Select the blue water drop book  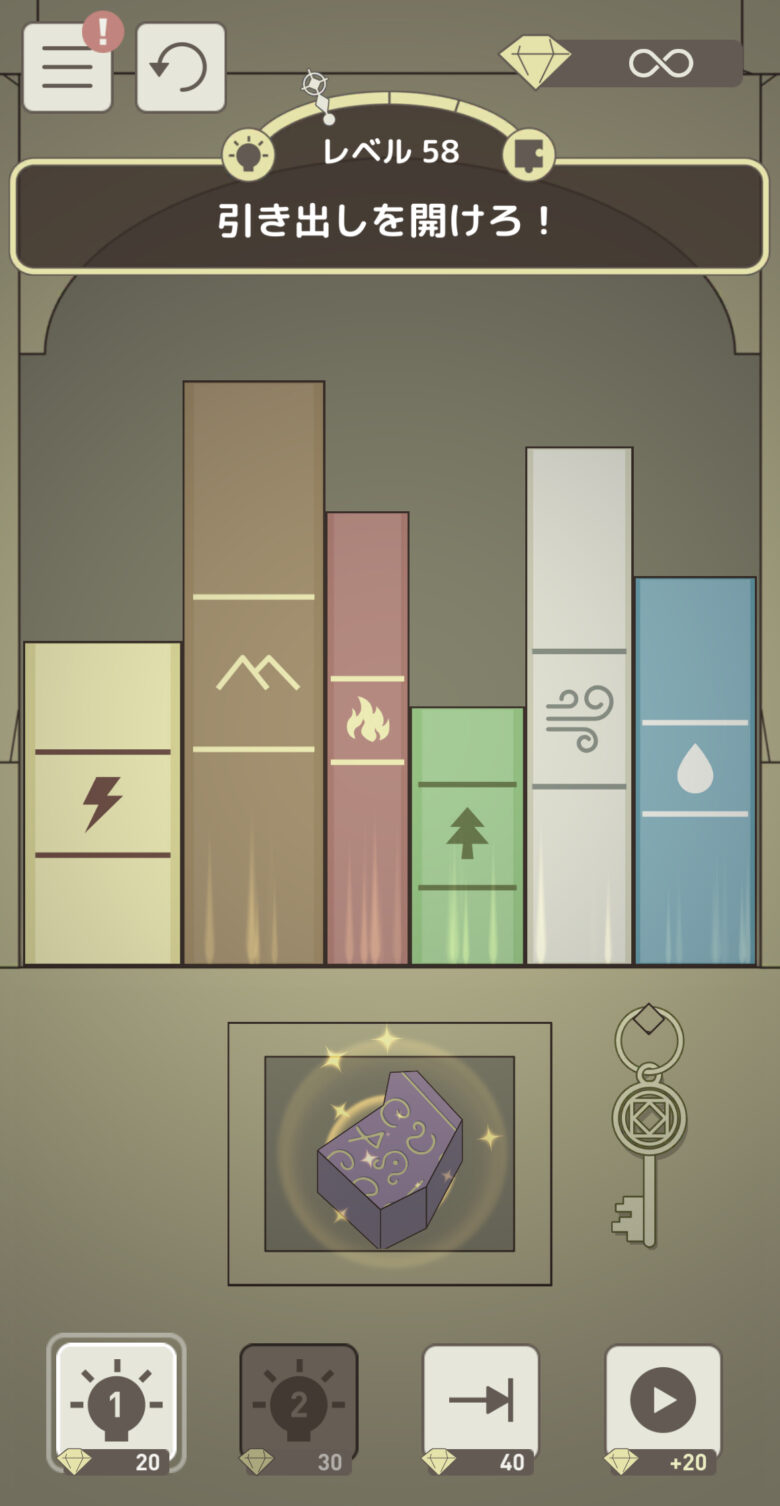click(x=695, y=770)
